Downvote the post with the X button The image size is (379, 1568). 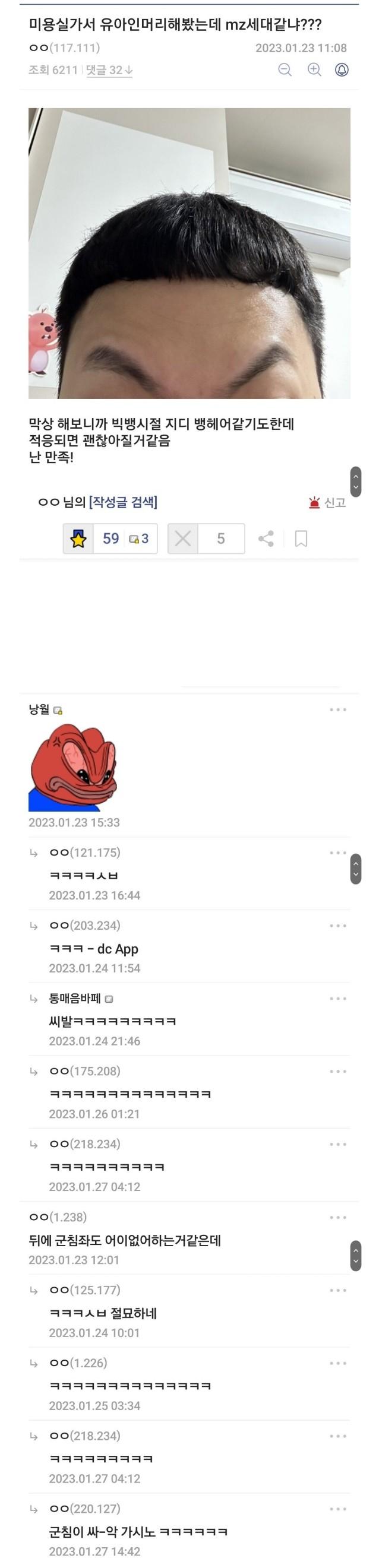tap(183, 538)
